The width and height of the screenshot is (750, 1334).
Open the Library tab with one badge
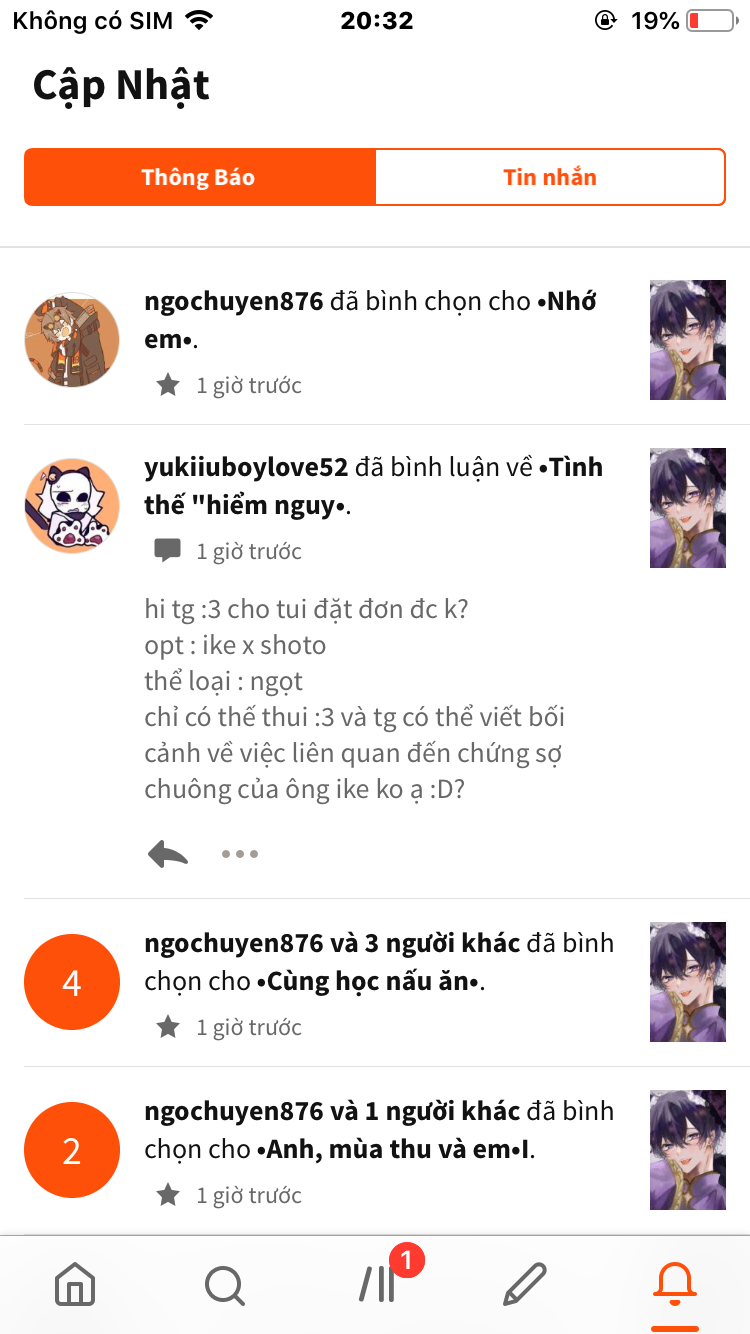[378, 1284]
